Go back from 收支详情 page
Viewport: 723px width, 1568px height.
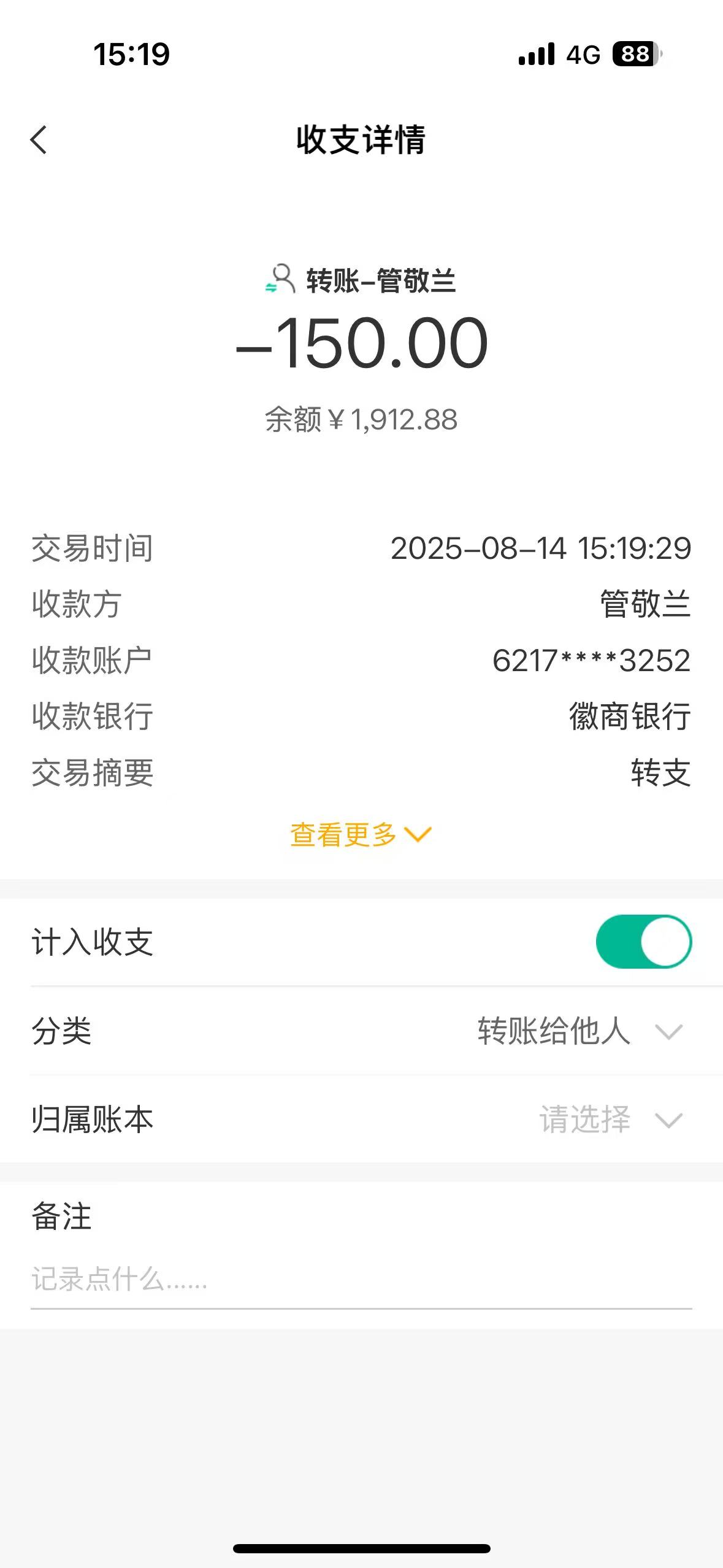pyautogui.click(x=39, y=140)
